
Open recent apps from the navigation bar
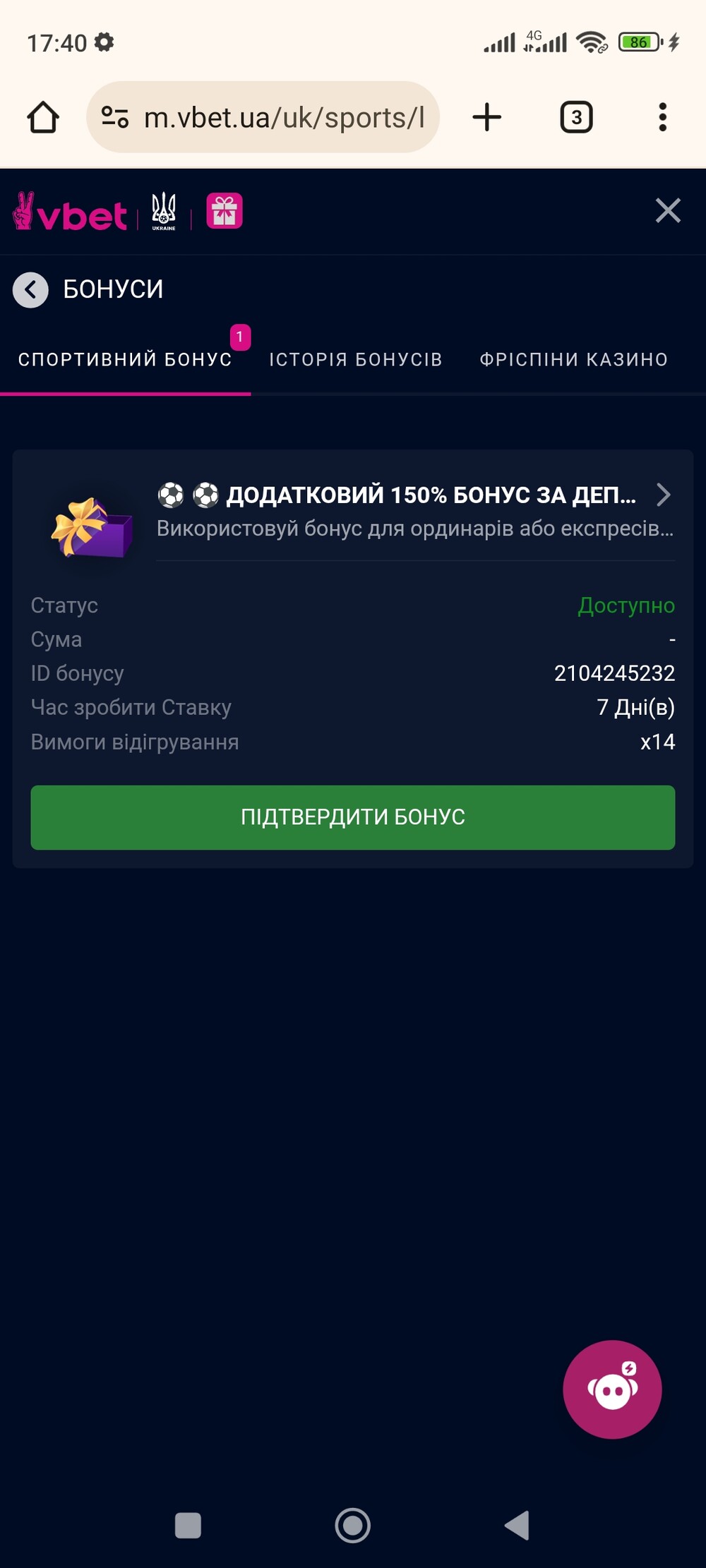(x=188, y=1525)
